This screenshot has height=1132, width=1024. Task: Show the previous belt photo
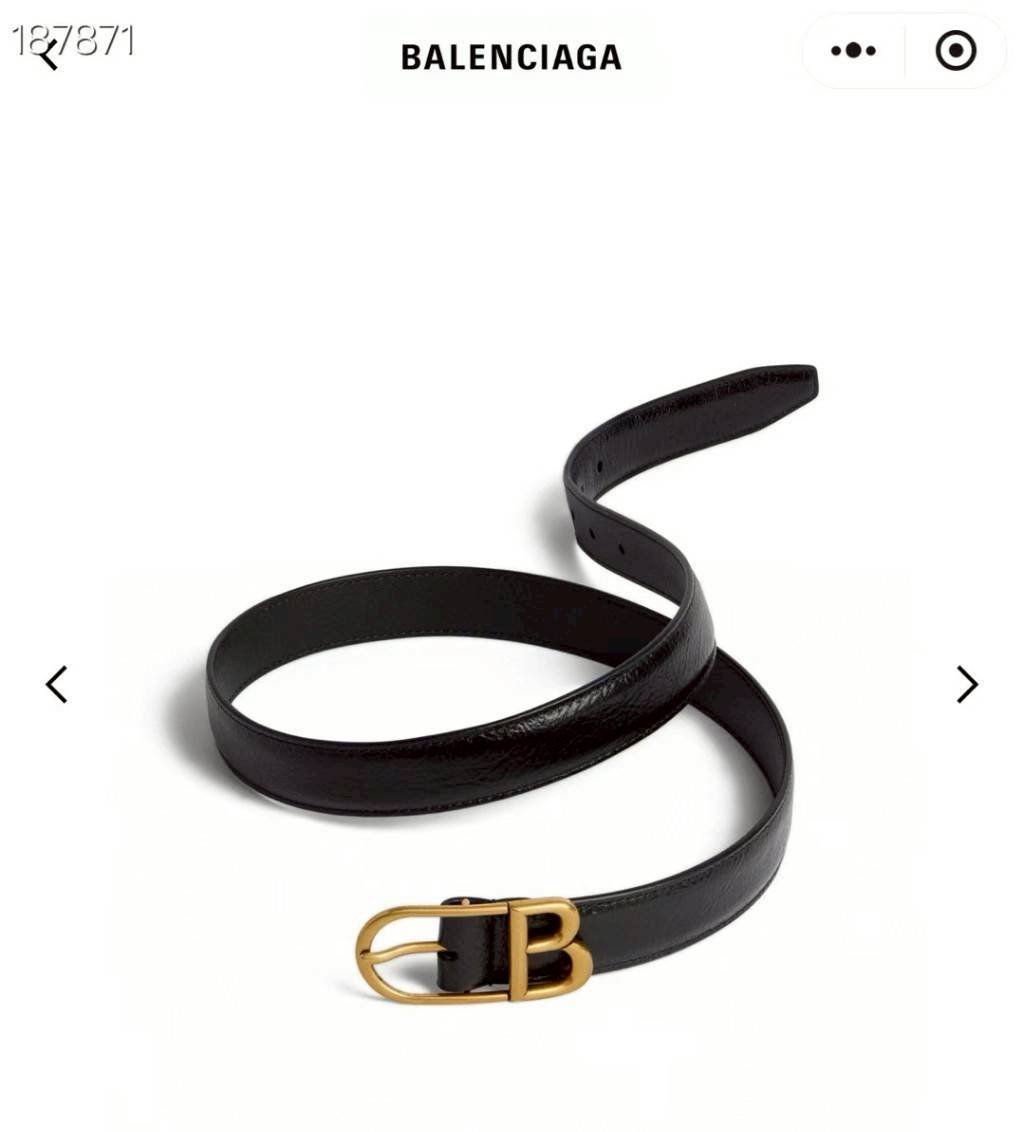point(57,685)
